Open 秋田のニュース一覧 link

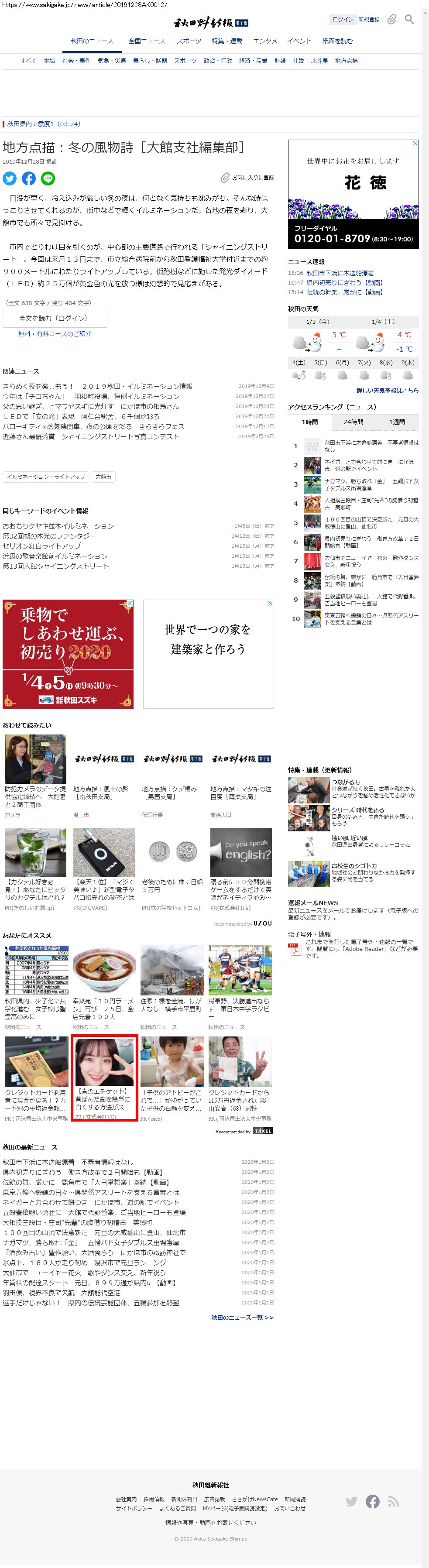coord(242,1318)
